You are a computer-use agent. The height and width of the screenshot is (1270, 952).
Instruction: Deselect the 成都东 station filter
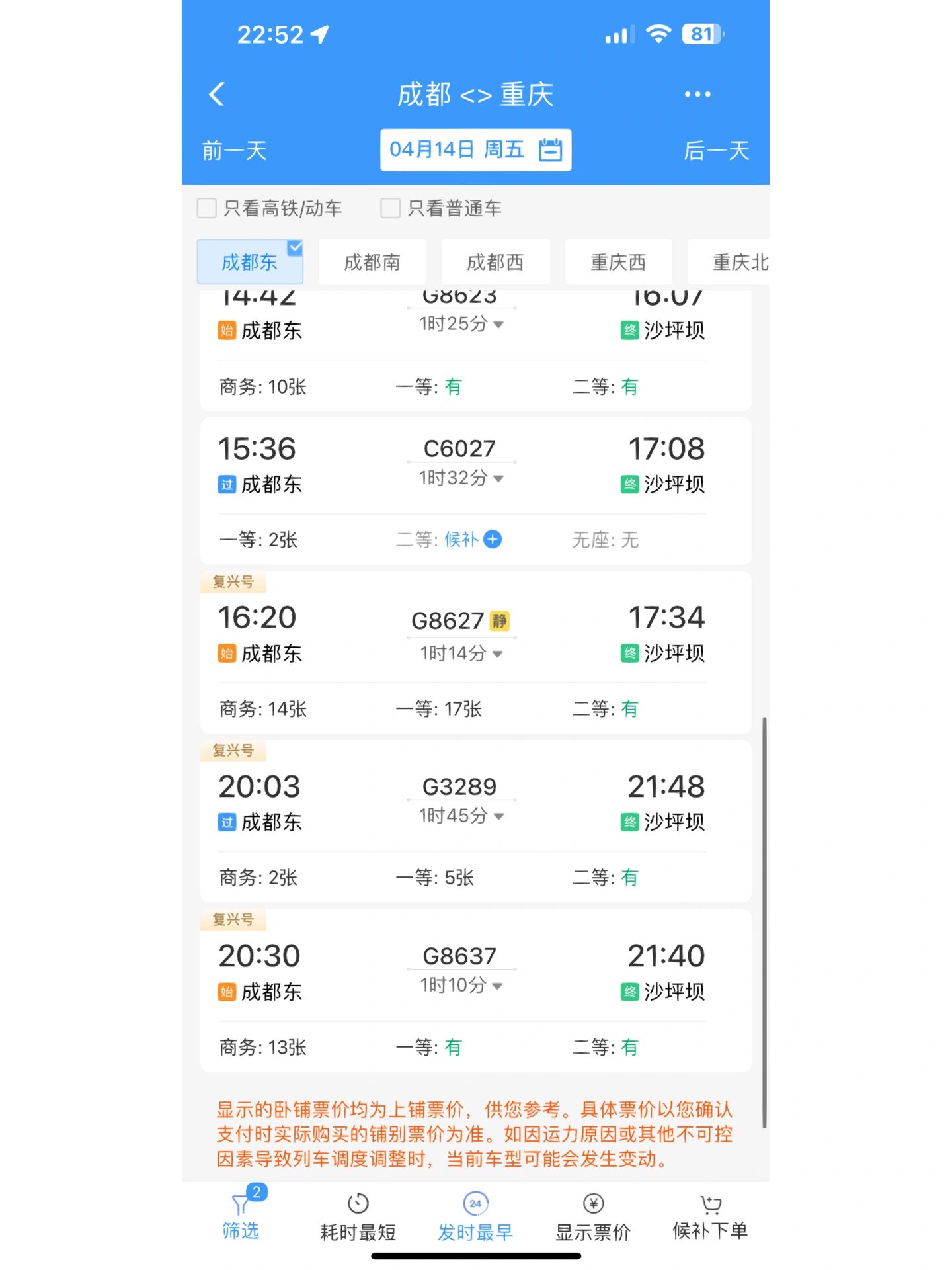(x=249, y=262)
